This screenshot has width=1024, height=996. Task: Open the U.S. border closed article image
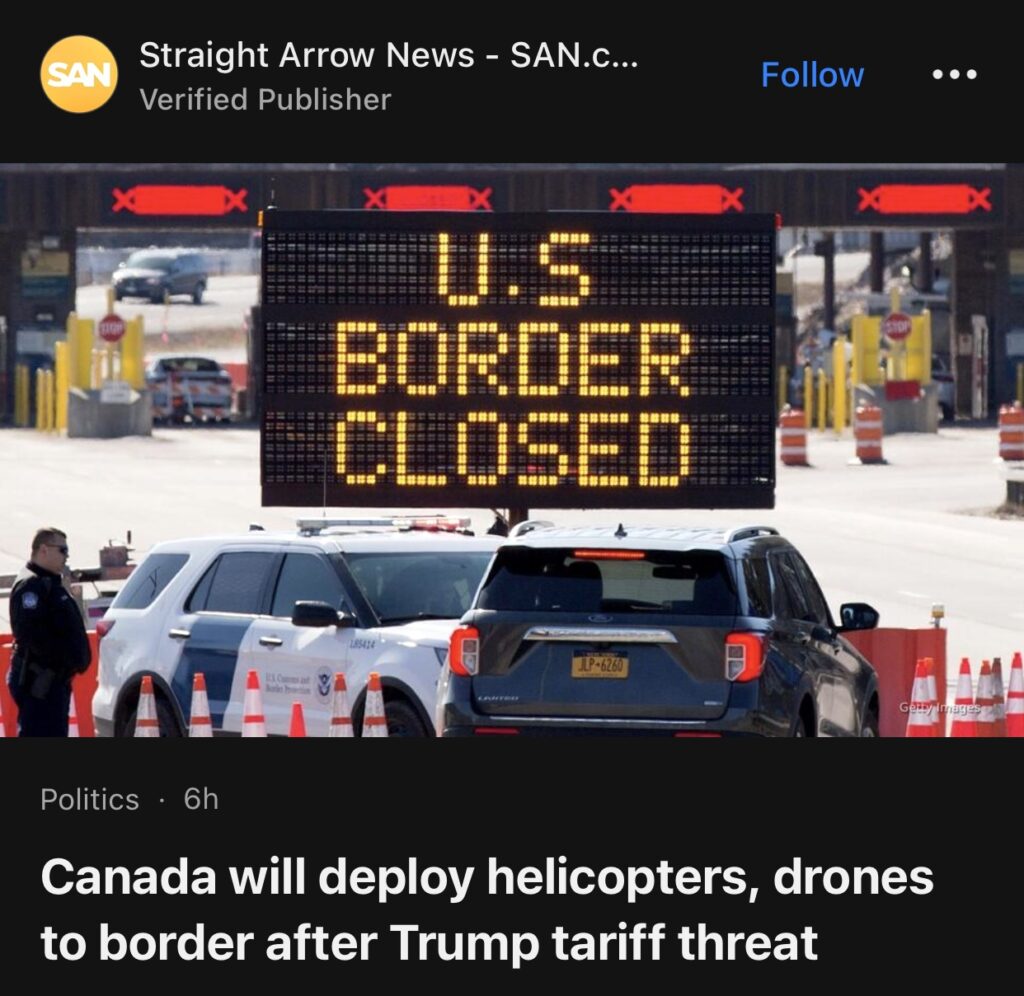(x=512, y=450)
